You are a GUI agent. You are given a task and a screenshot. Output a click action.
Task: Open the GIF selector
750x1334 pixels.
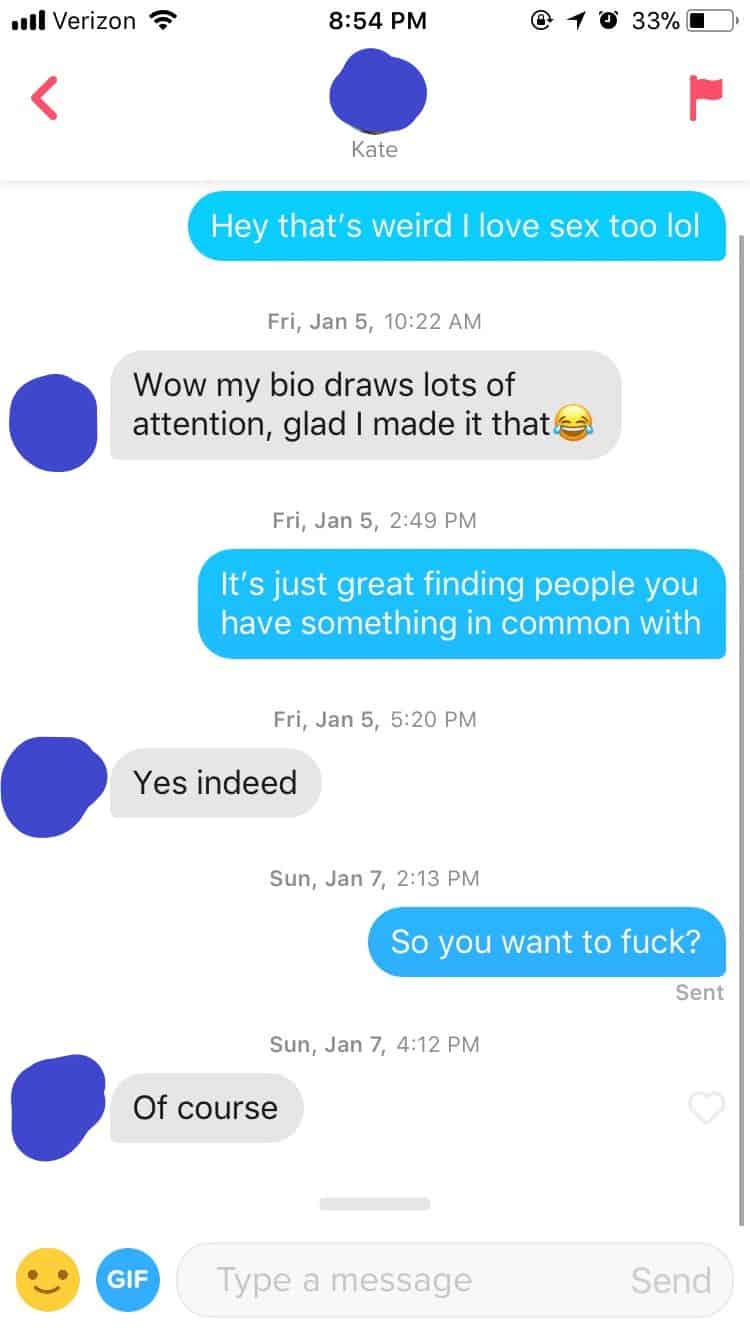(x=128, y=1279)
